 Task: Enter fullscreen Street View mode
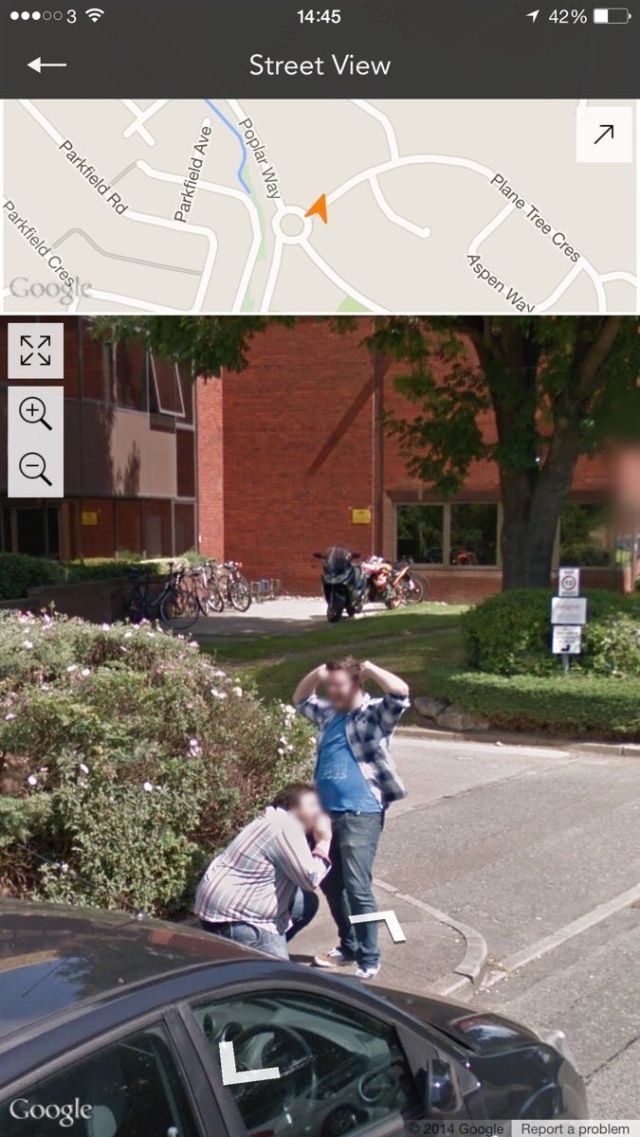click(35, 350)
